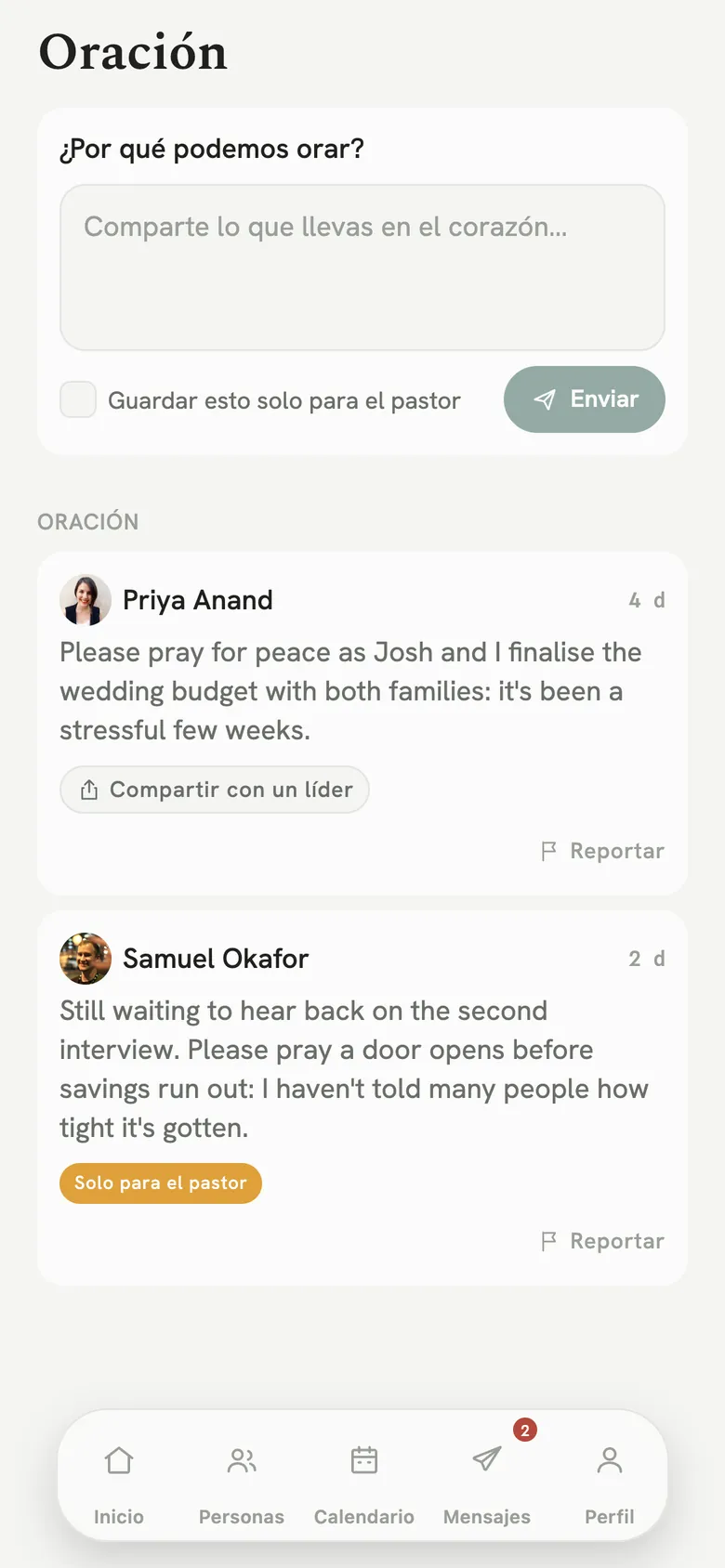The height and width of the screenshot is (1568, 725).
Task: Report Samuel Okafor's prayer request
Action: click(x=602, y=1241)
